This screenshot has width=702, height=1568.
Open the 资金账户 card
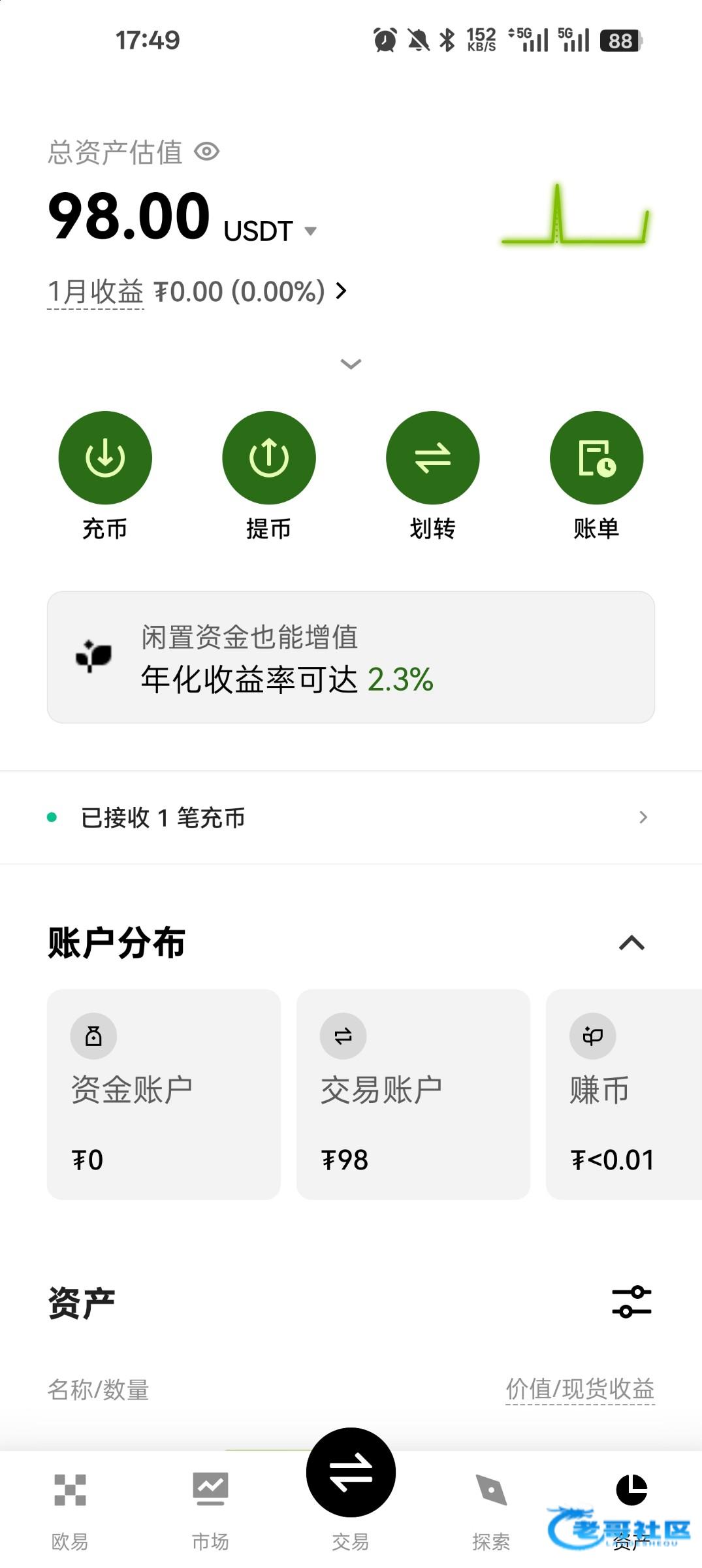(x=164, y=1094)
